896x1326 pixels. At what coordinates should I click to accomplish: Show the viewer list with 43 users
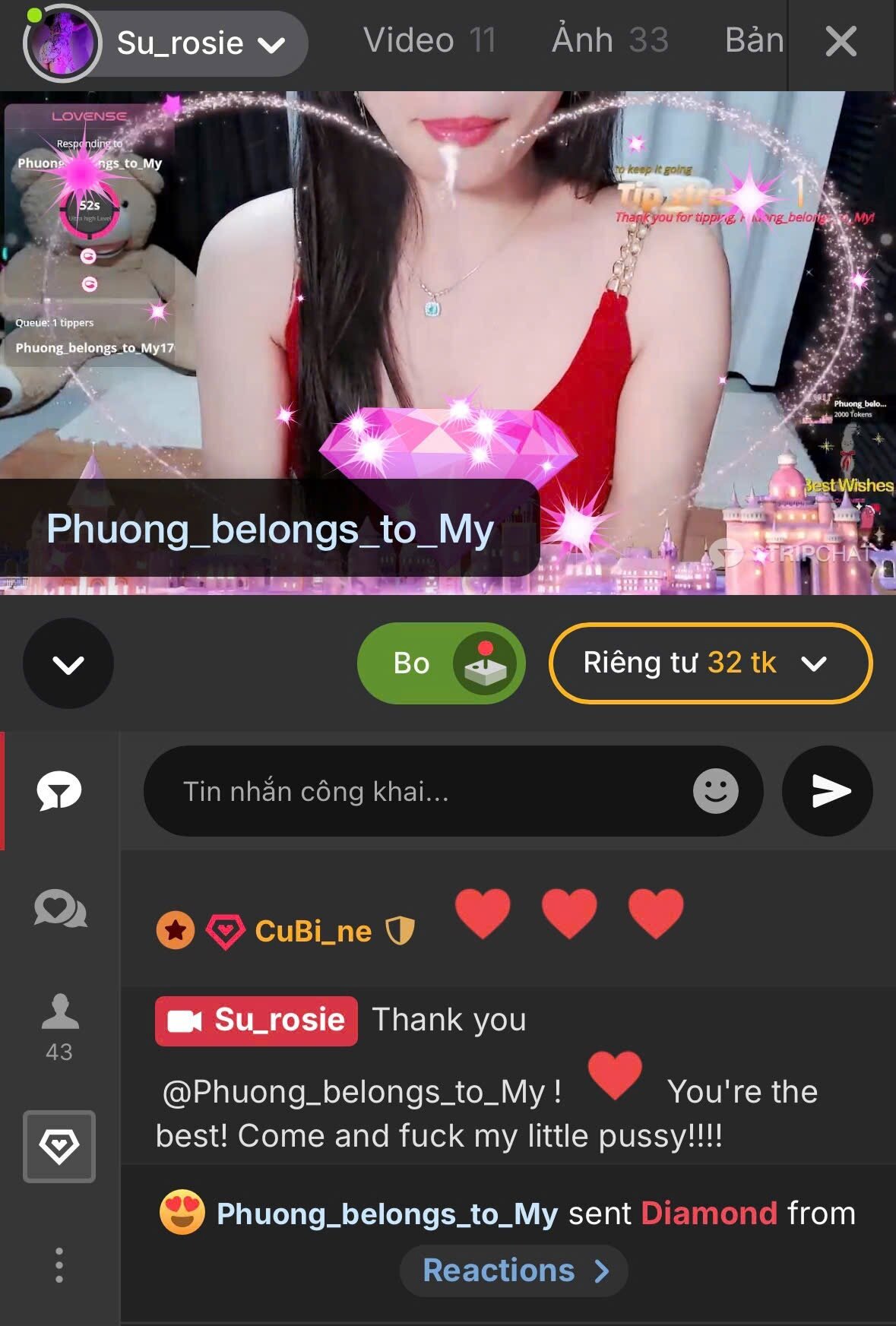59,1026
